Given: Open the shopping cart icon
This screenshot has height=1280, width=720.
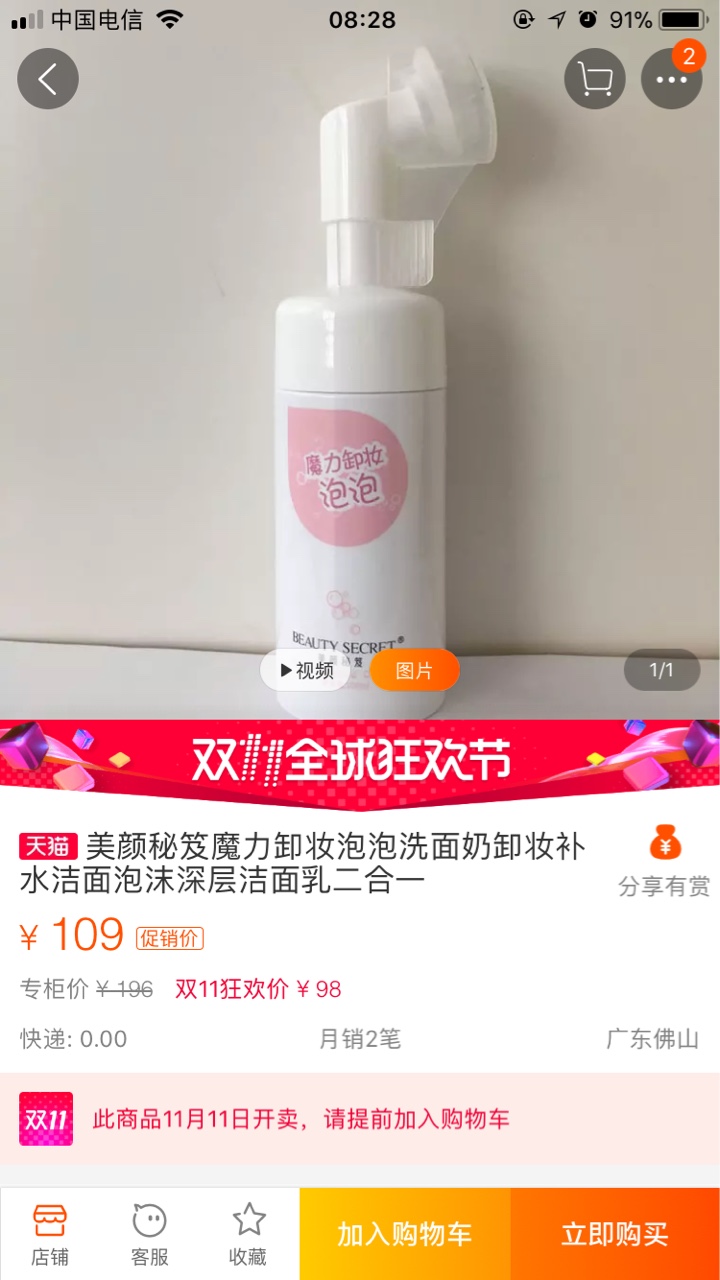Looking at the screenshot, I should pyautogui.click(x=595, y=79).
